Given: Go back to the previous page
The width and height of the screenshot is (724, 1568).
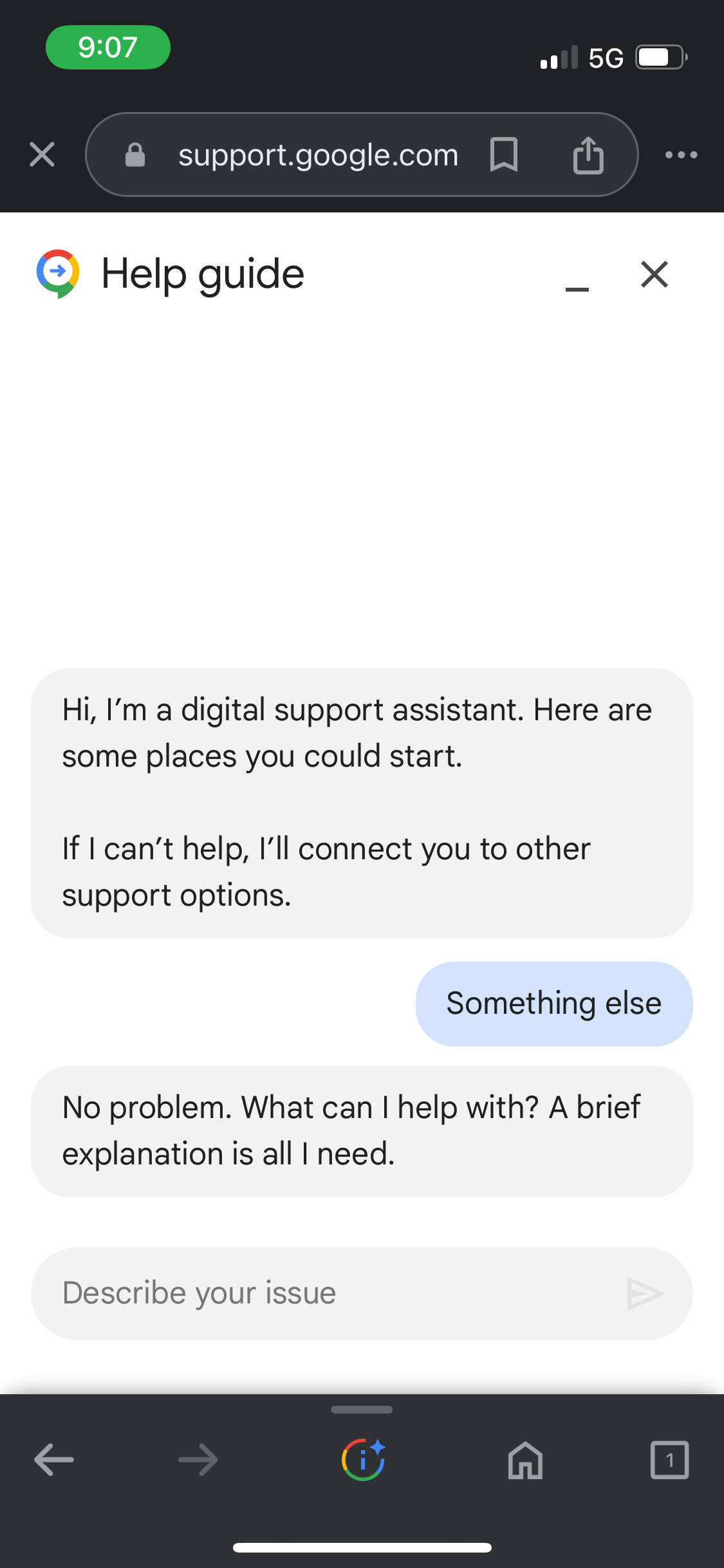Looking at the screenshot, I should pyautogui.click(x=54, y=1459).
